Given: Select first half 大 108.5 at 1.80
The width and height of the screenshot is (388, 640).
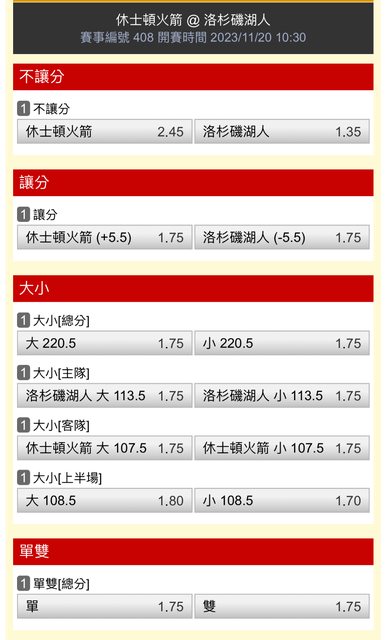Looking at the screenshot, I should (x=104, y=500).
